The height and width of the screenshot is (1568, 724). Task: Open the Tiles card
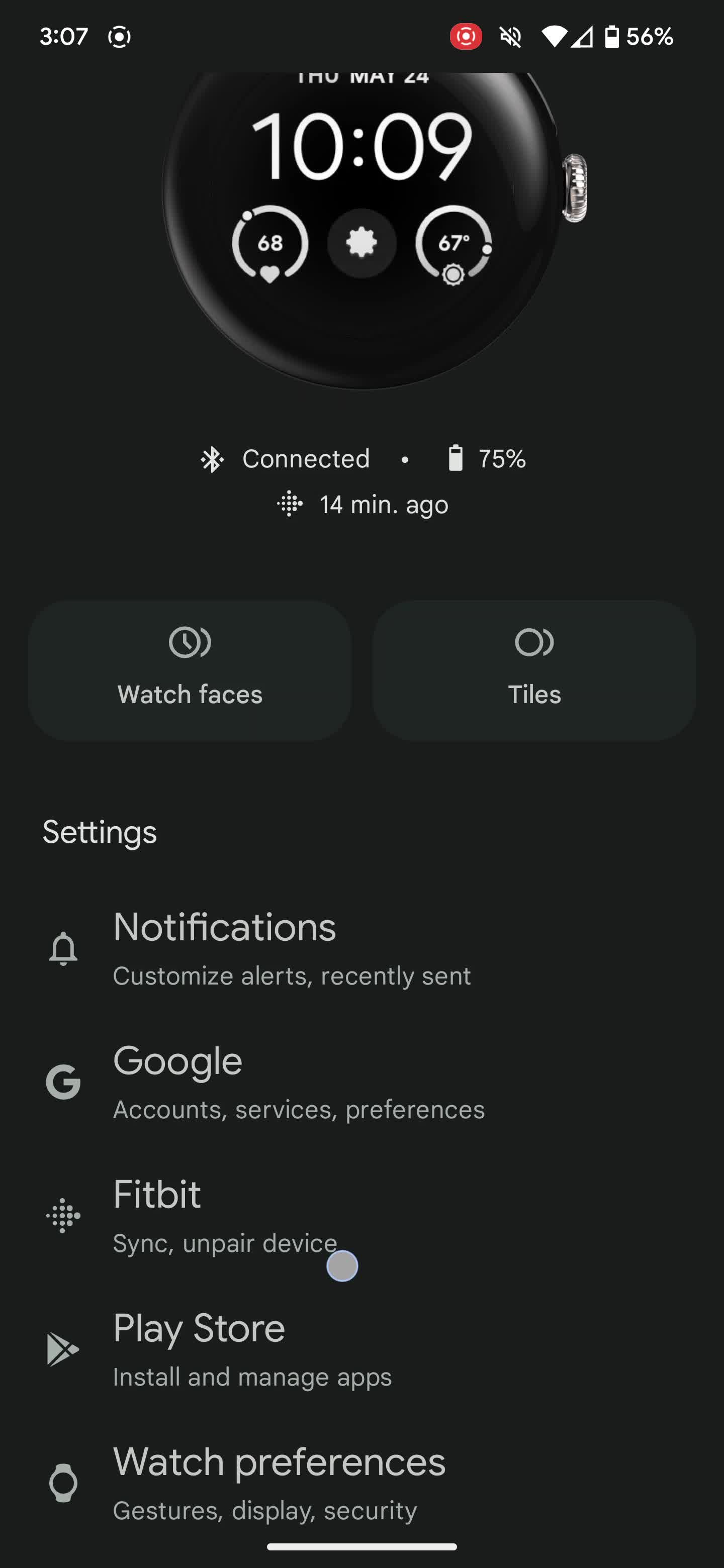[534, 670]
